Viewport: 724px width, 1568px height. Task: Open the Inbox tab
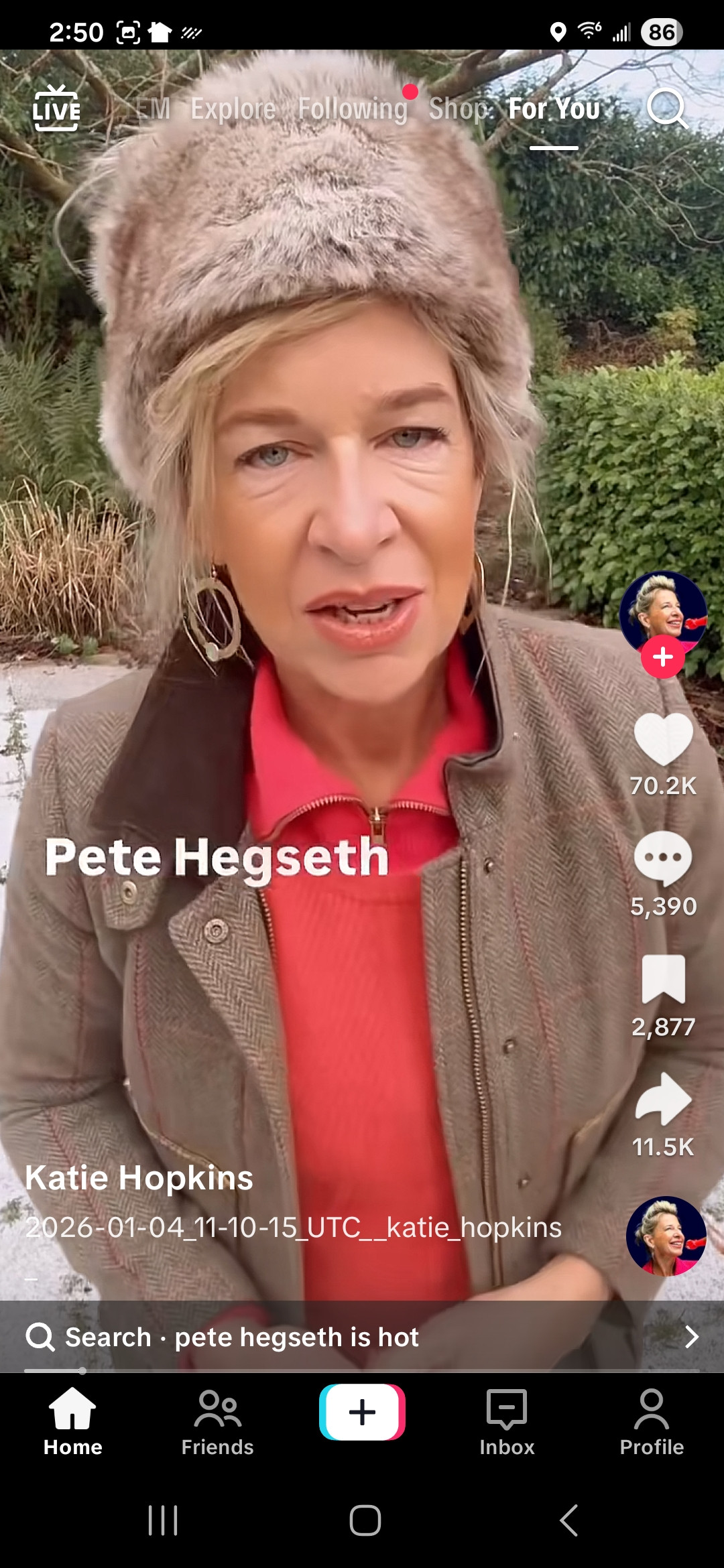click(507, 1422)
